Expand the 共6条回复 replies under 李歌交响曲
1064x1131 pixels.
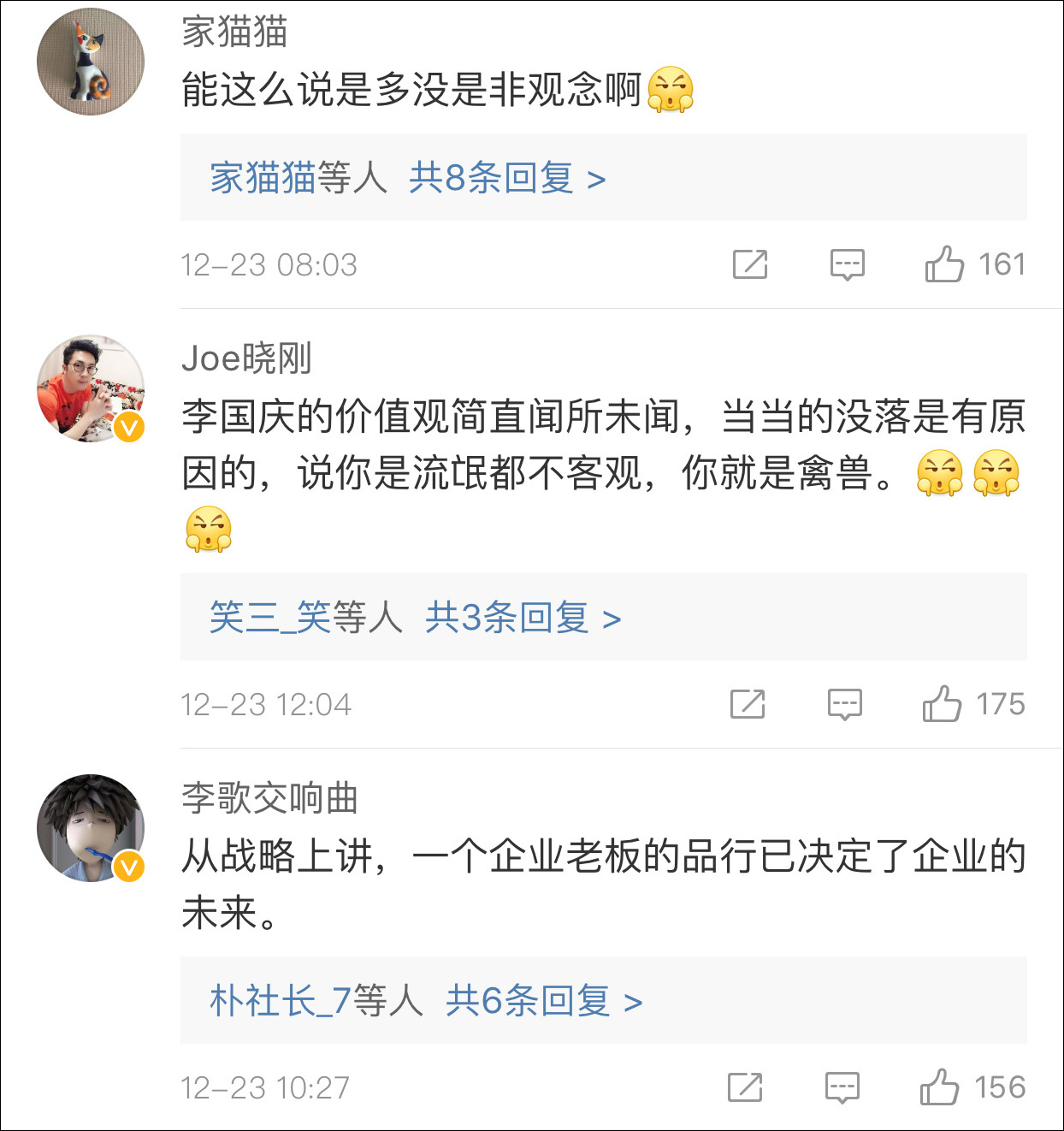(544, 1000)
